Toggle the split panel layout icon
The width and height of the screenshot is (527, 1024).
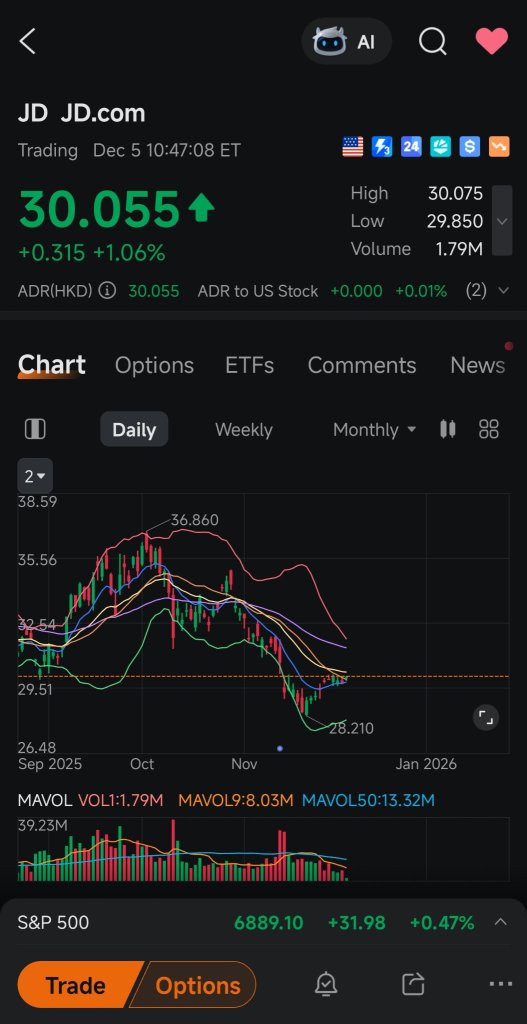pos(35,429)
